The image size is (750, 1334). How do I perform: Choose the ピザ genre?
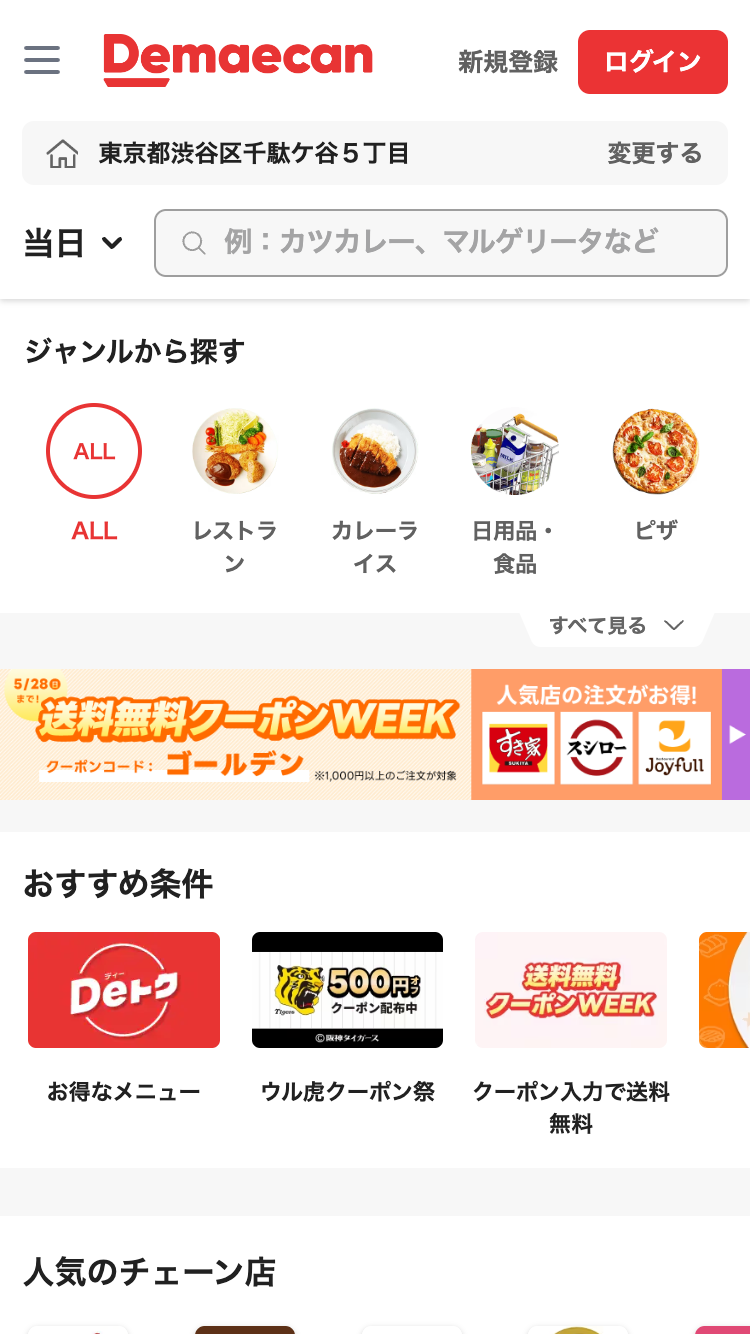(x=655, y=452)
